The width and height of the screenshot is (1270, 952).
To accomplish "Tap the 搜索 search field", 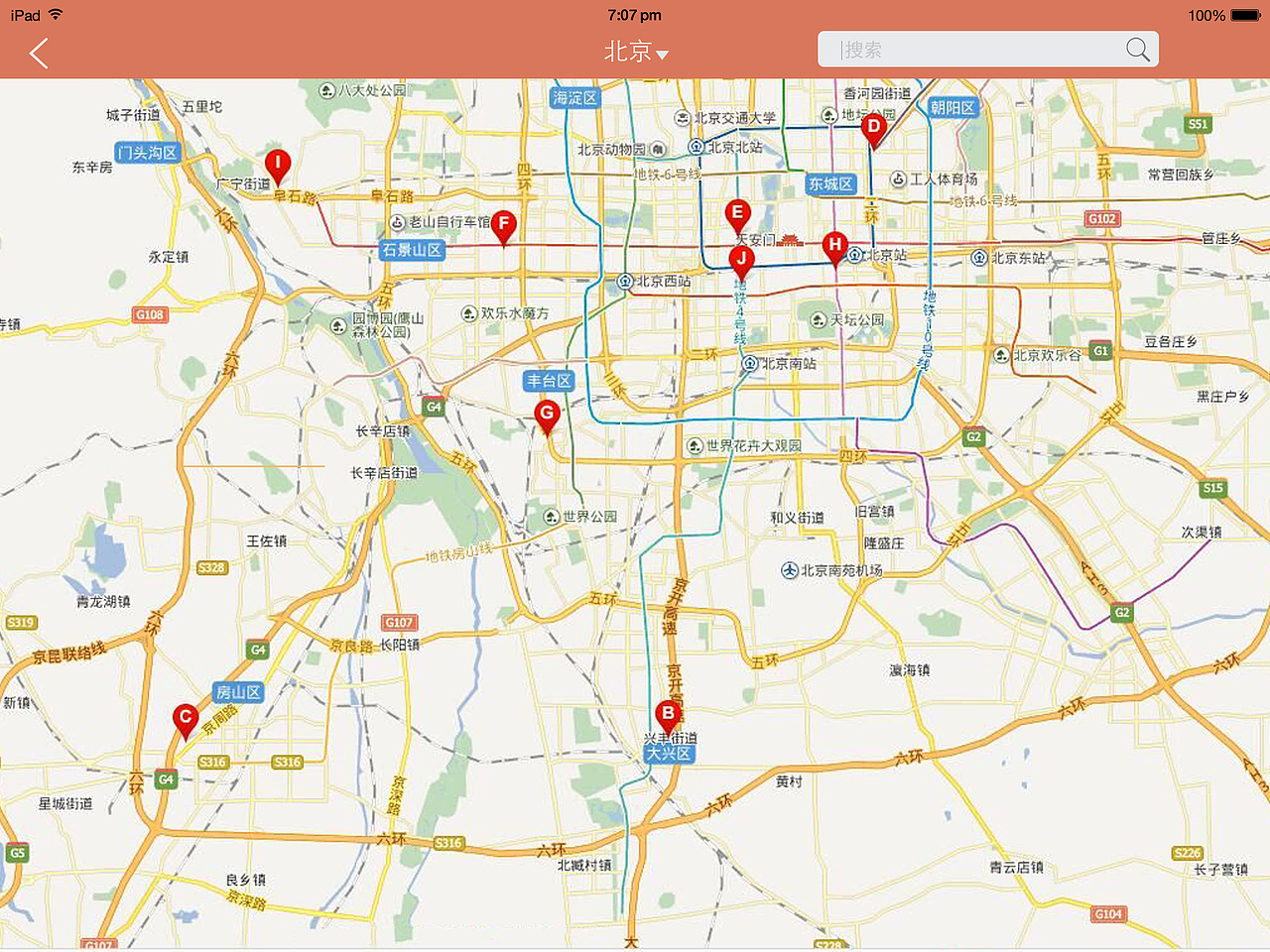I will tap(972, 50).
